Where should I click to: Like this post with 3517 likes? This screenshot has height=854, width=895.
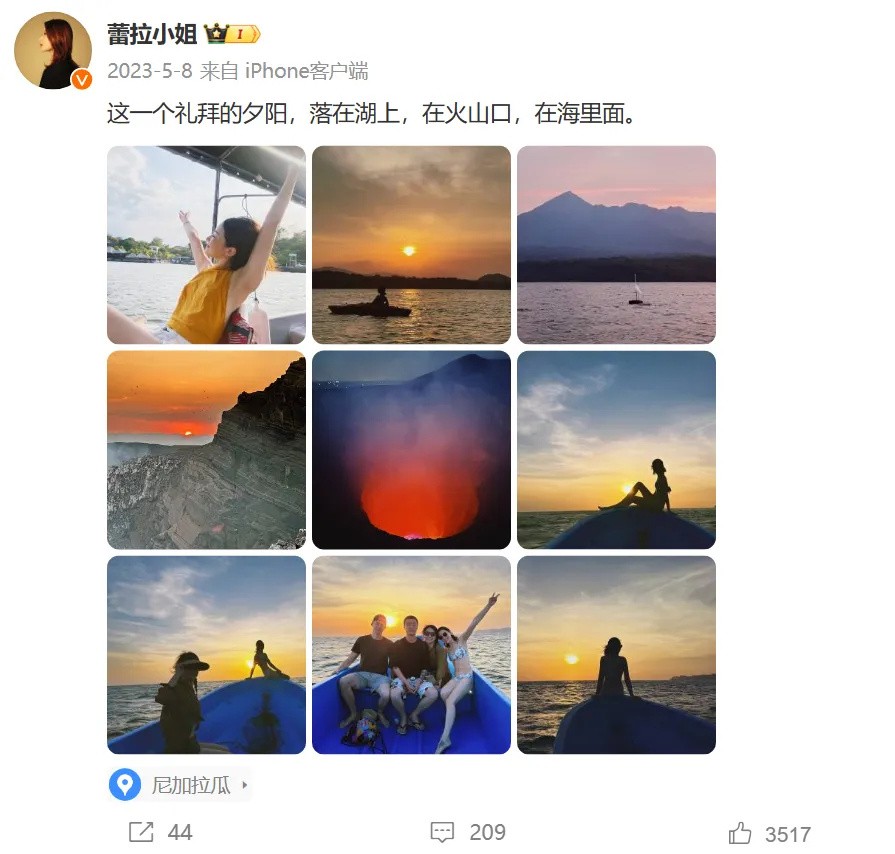768,833
